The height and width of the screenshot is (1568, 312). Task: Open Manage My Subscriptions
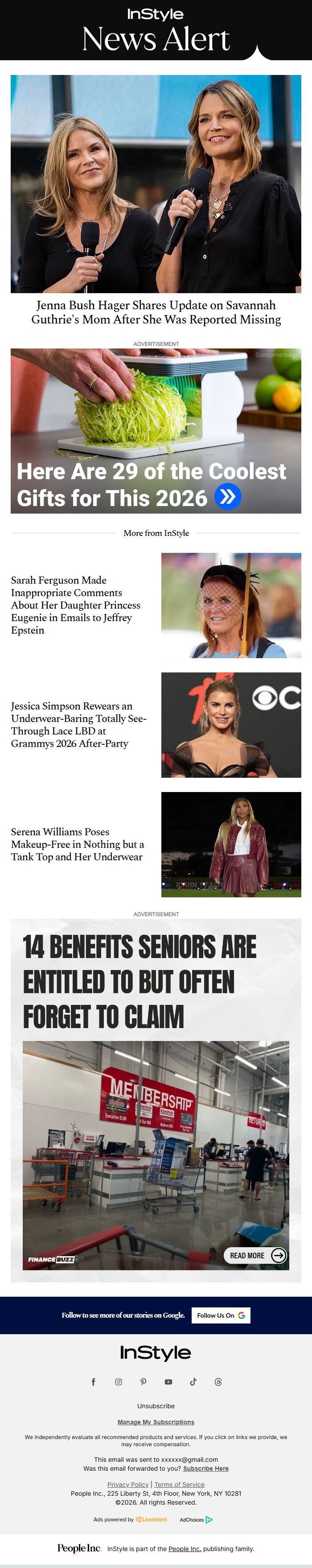(x=156, y=1423)
